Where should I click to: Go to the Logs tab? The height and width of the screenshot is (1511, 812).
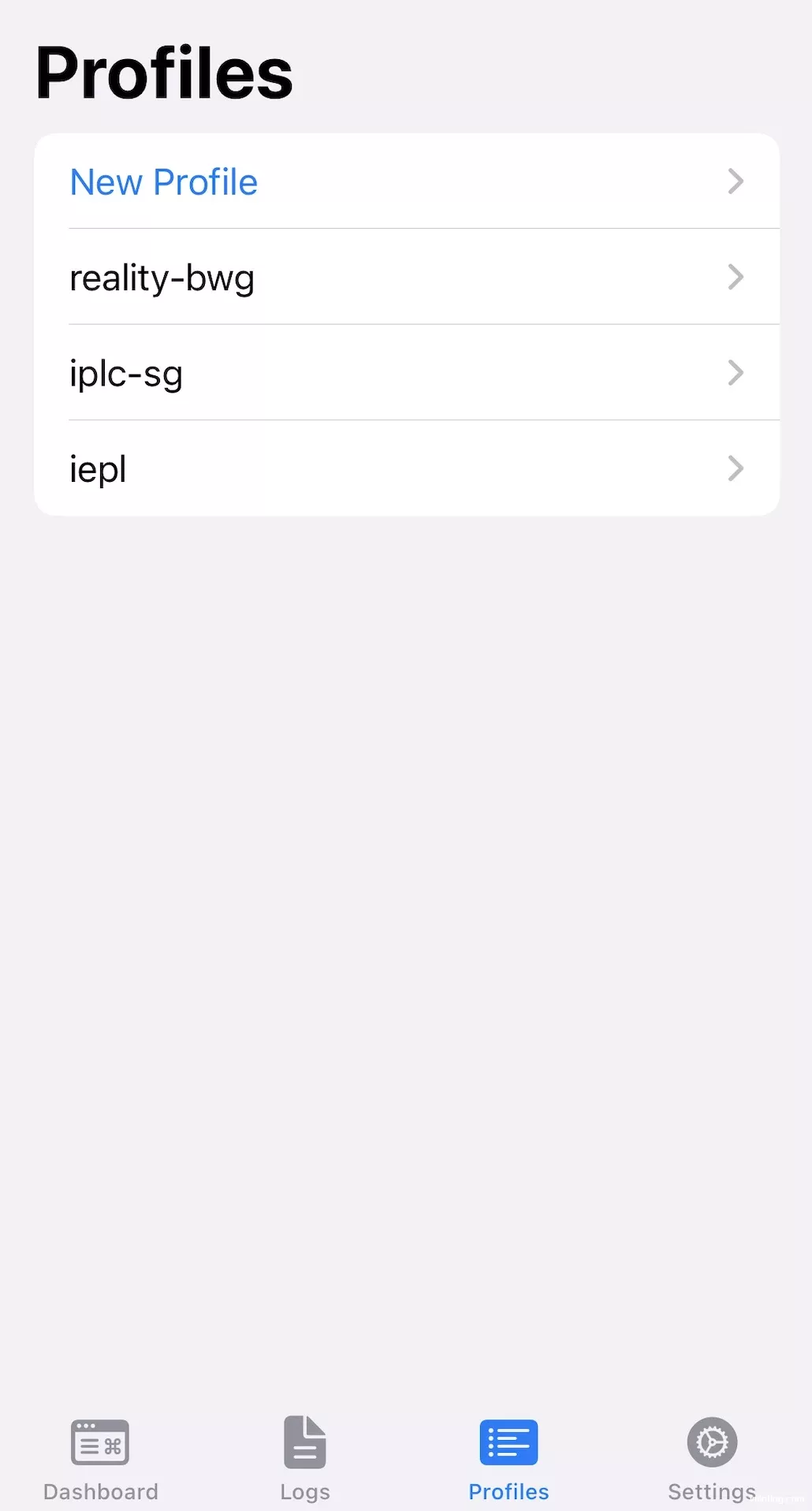click(305, 1460)
